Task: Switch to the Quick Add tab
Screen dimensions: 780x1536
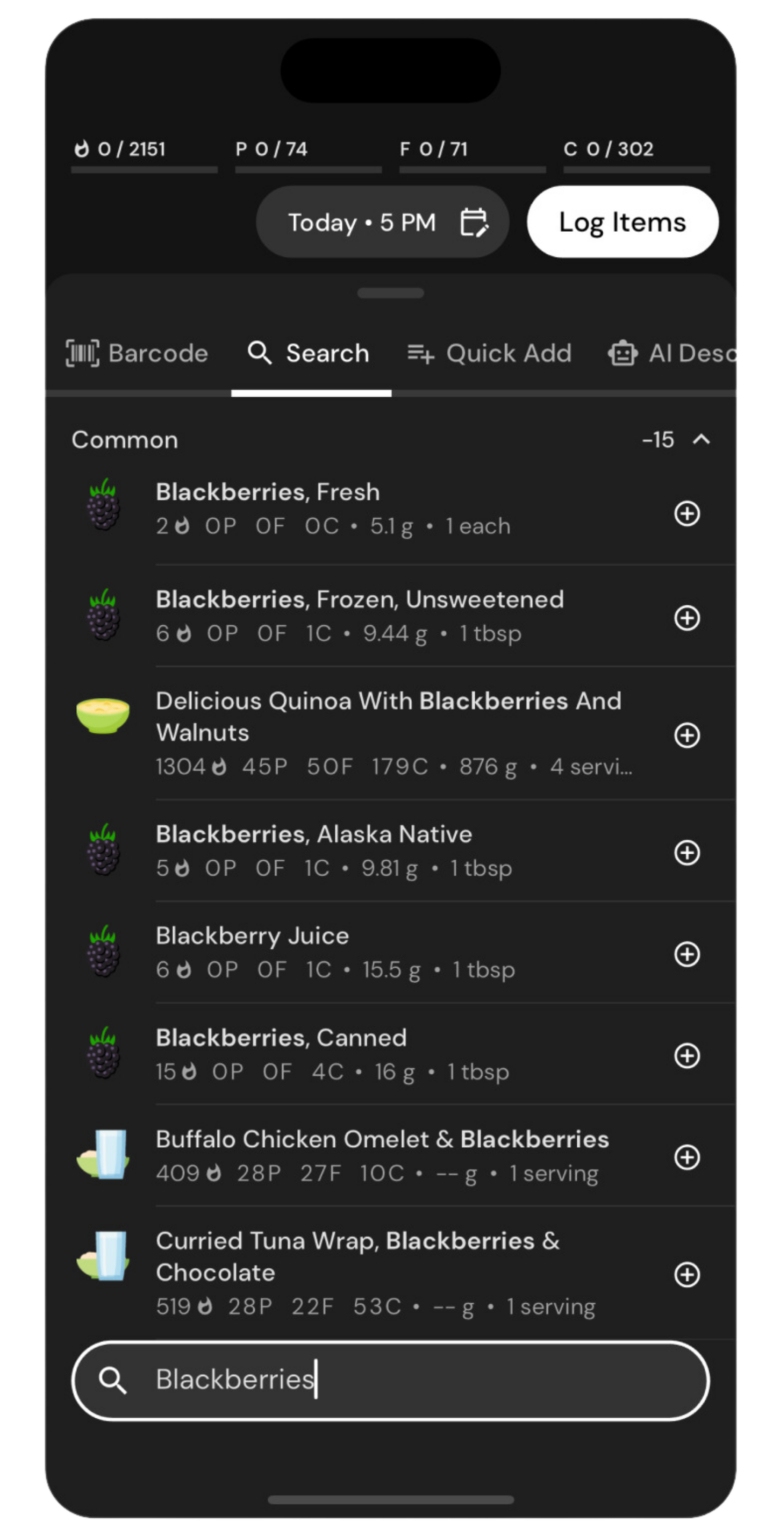Action: coord(489,353)
